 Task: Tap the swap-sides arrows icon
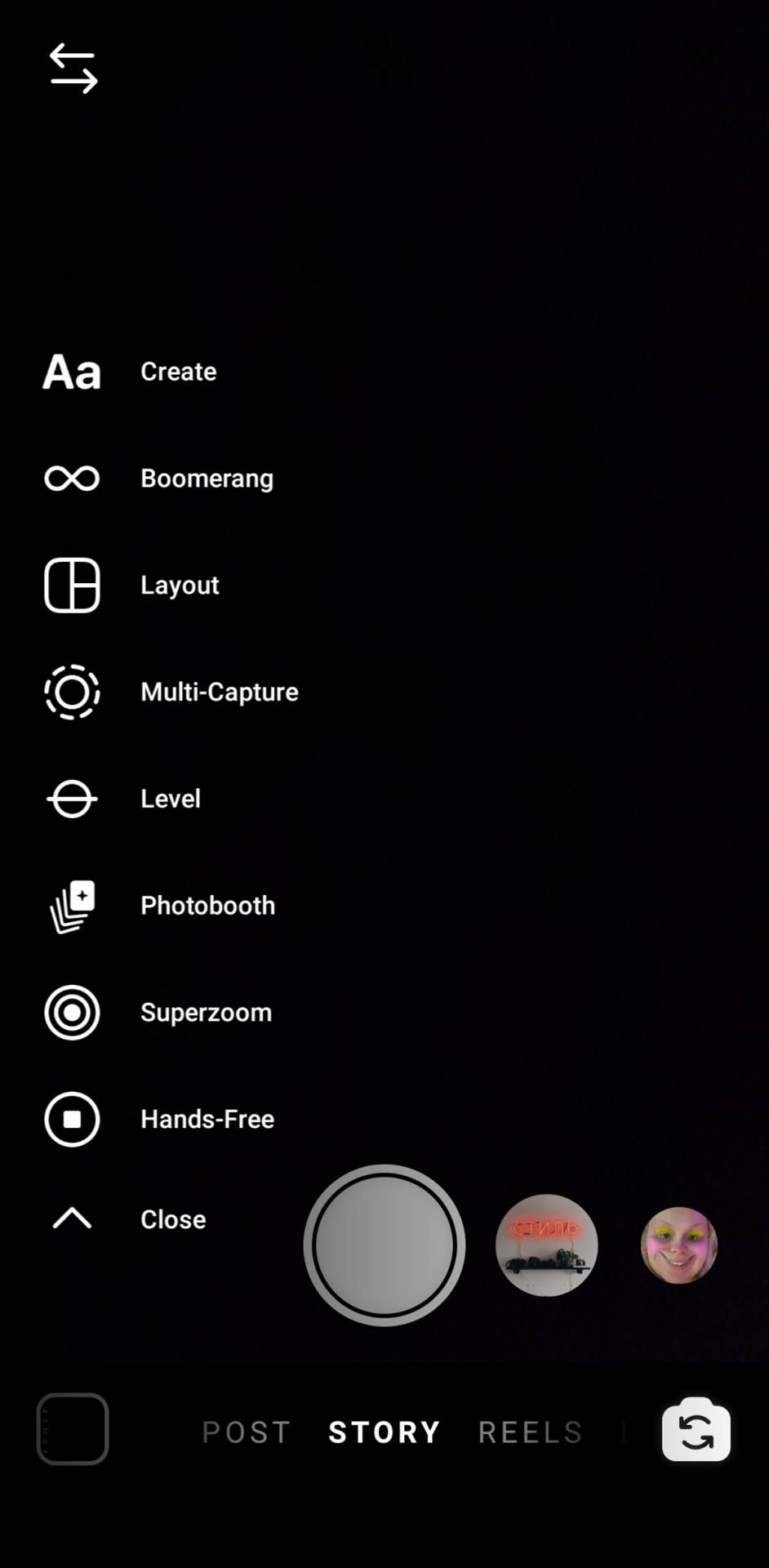[73, 69]
